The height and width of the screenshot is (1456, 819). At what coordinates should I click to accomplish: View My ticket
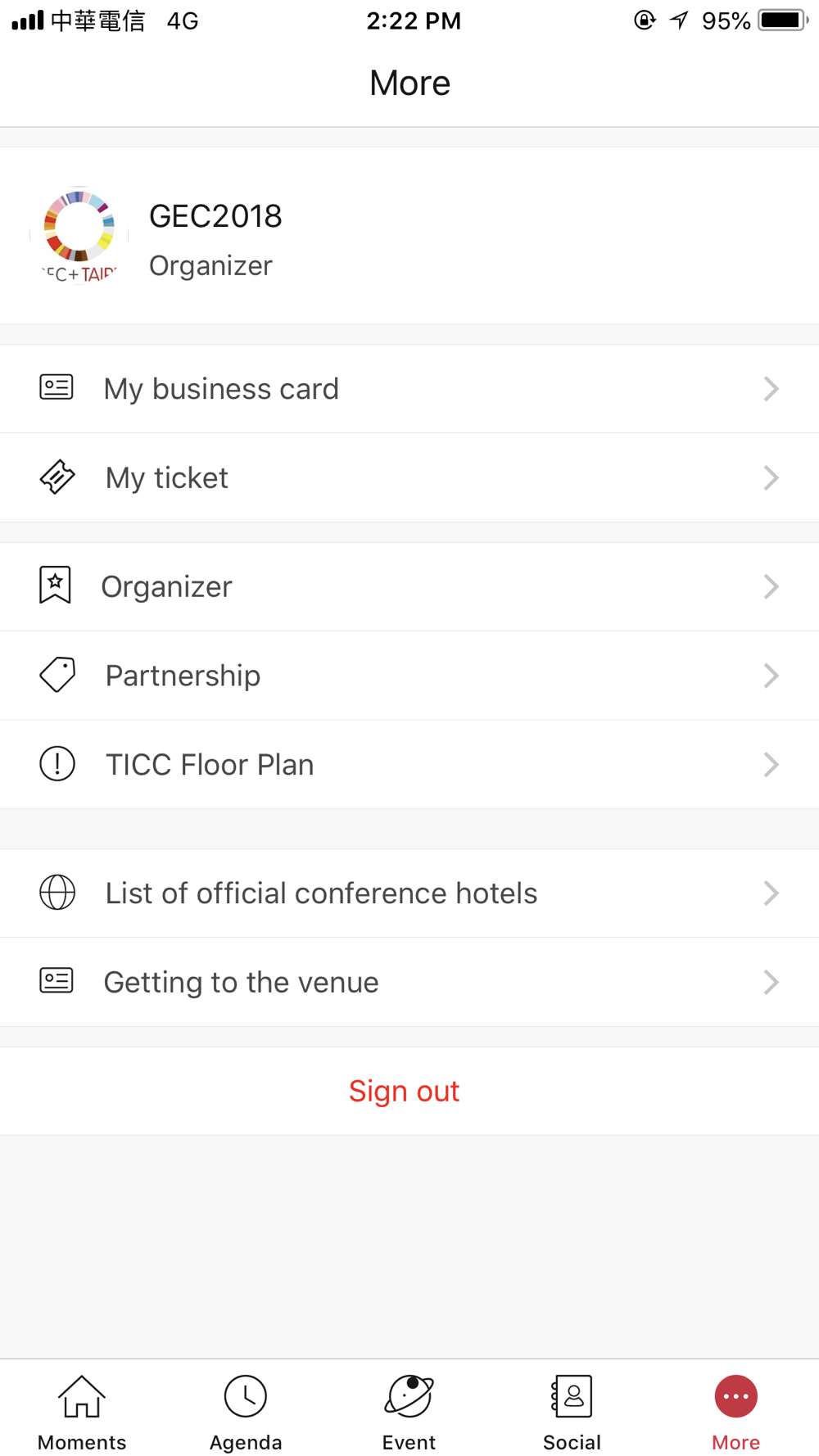[409, 478]
